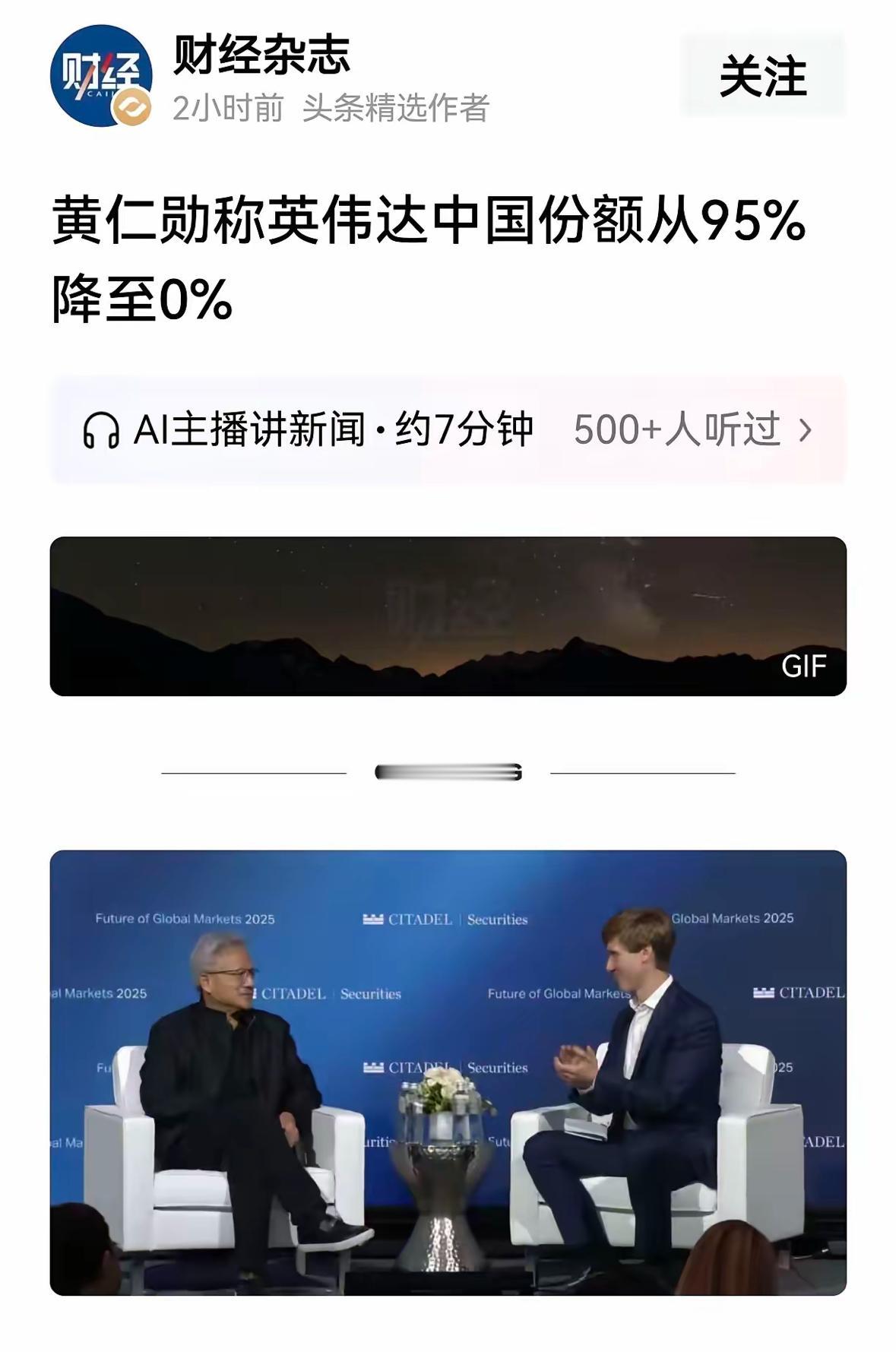
Task: Open the starry mountain GIF image
Action: point(448,616)
